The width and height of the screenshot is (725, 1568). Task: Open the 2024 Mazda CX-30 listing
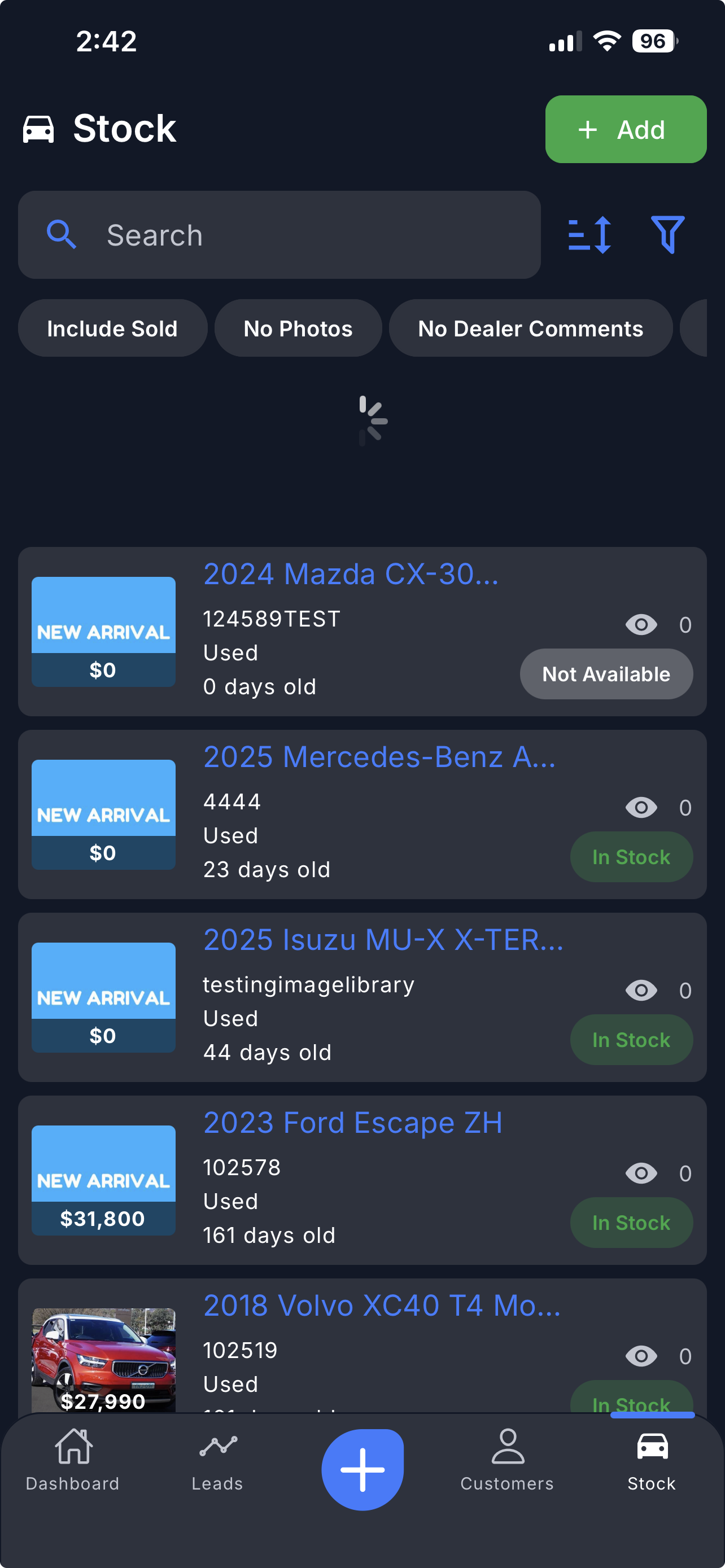351,575
